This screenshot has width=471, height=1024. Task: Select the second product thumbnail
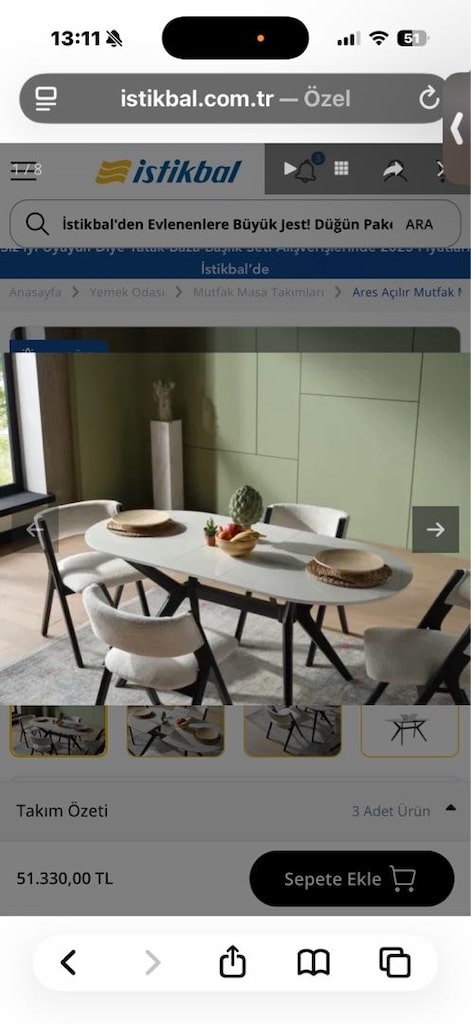tap(175, 731)
